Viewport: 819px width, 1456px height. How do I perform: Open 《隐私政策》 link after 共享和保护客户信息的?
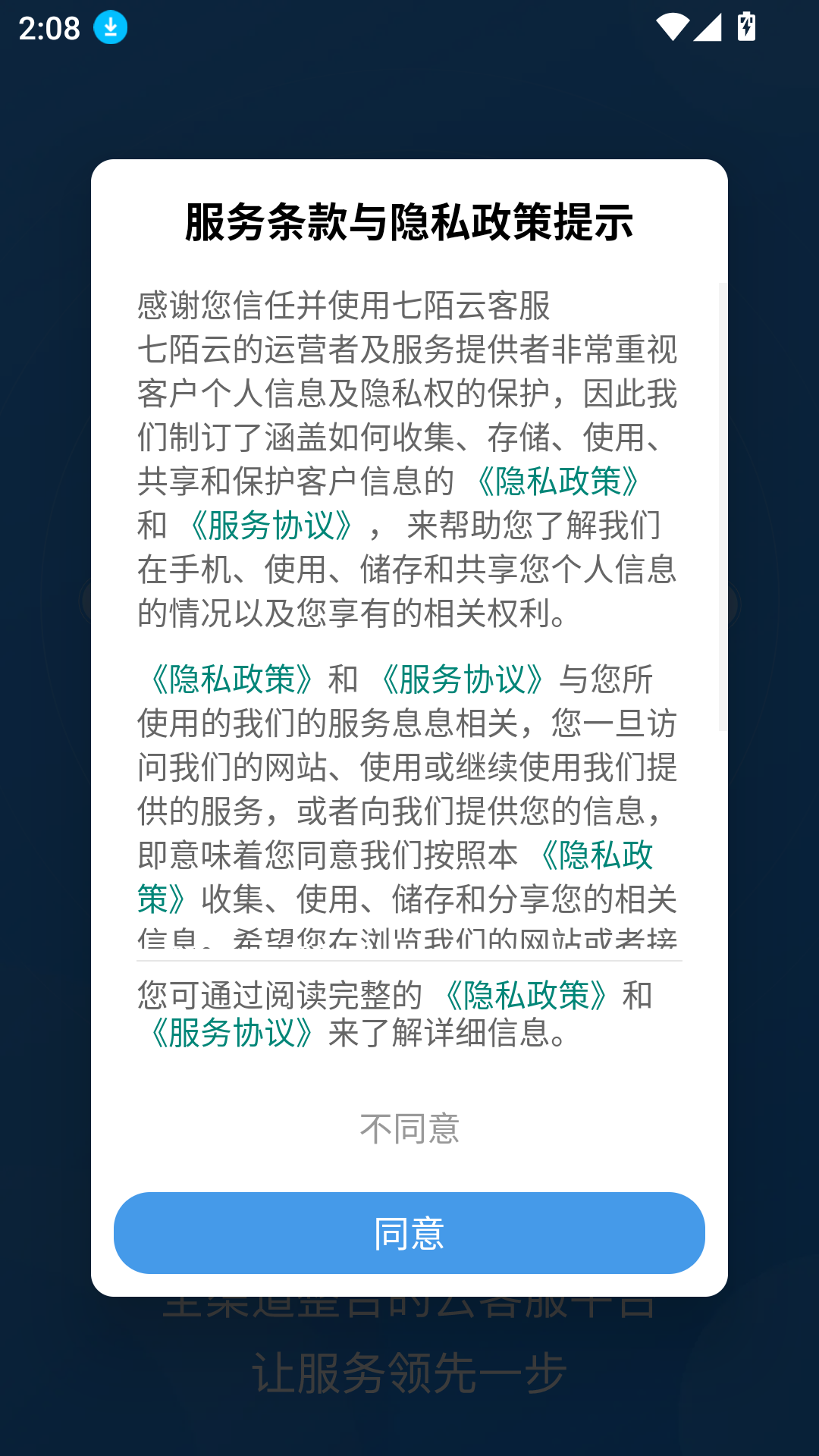coord(558,481)
